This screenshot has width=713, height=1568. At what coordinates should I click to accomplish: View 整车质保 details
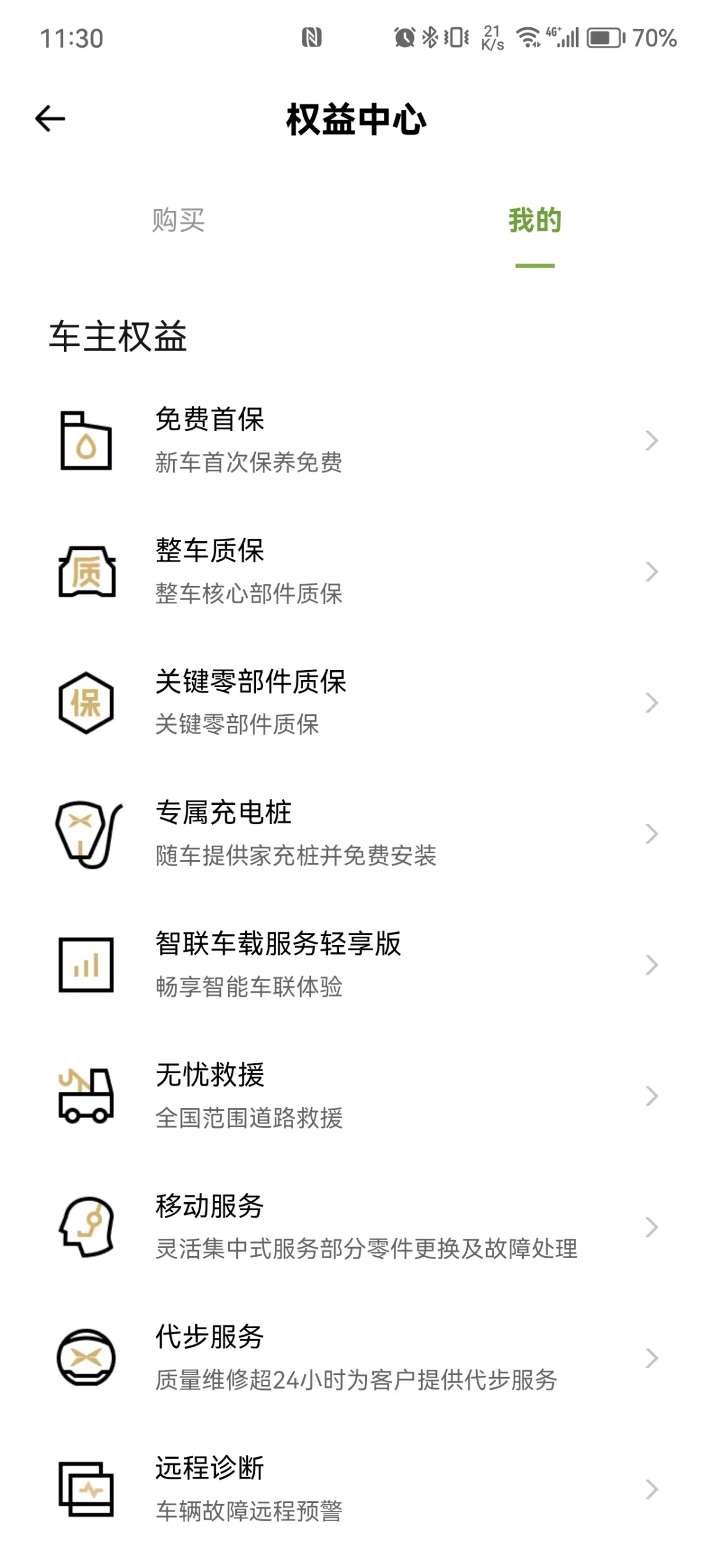pos(356,571)
